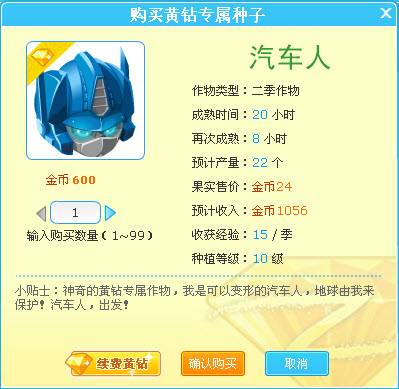Tap 续费黄钻 to renew Yellow Diamond
399x389 pixels.
[x=113, y=363]
